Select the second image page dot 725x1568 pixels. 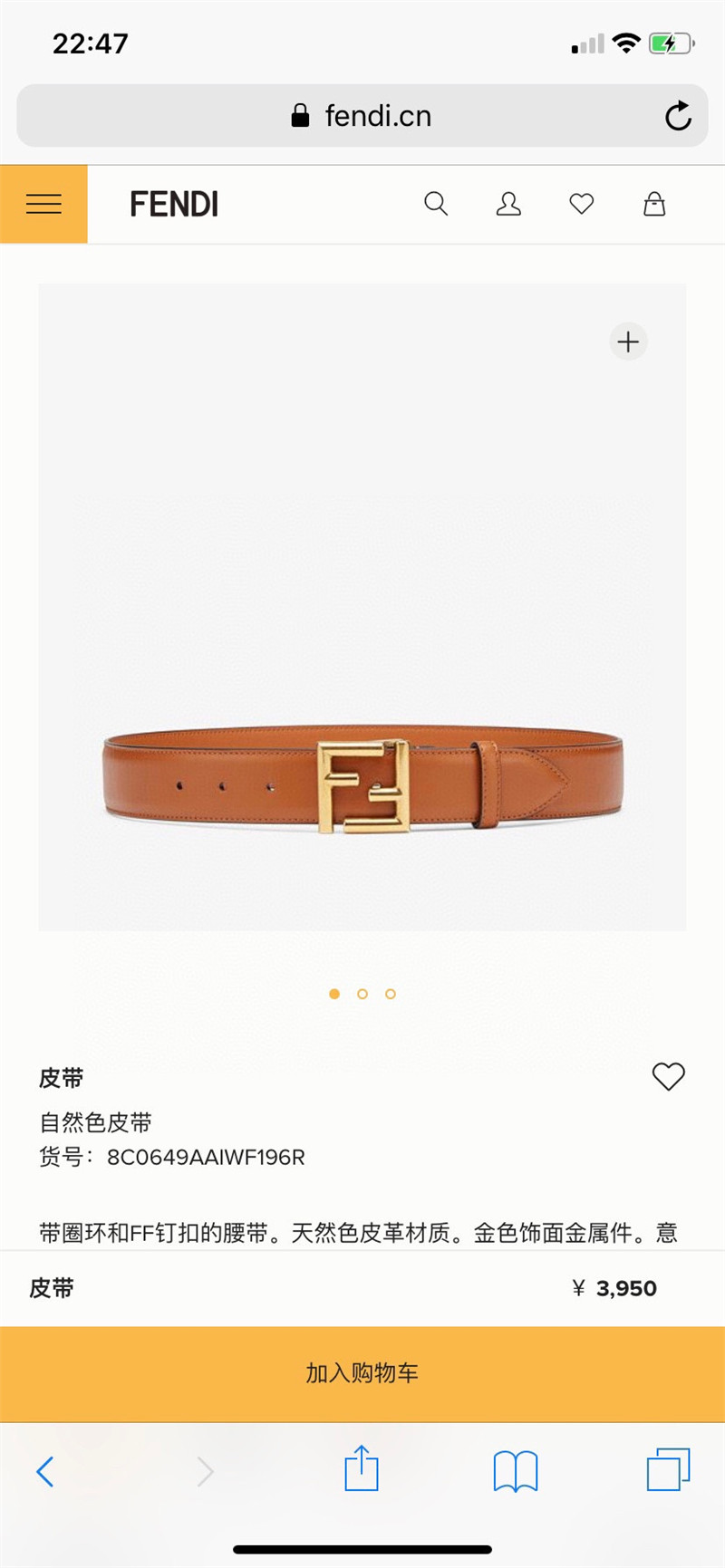click(362, 994)
